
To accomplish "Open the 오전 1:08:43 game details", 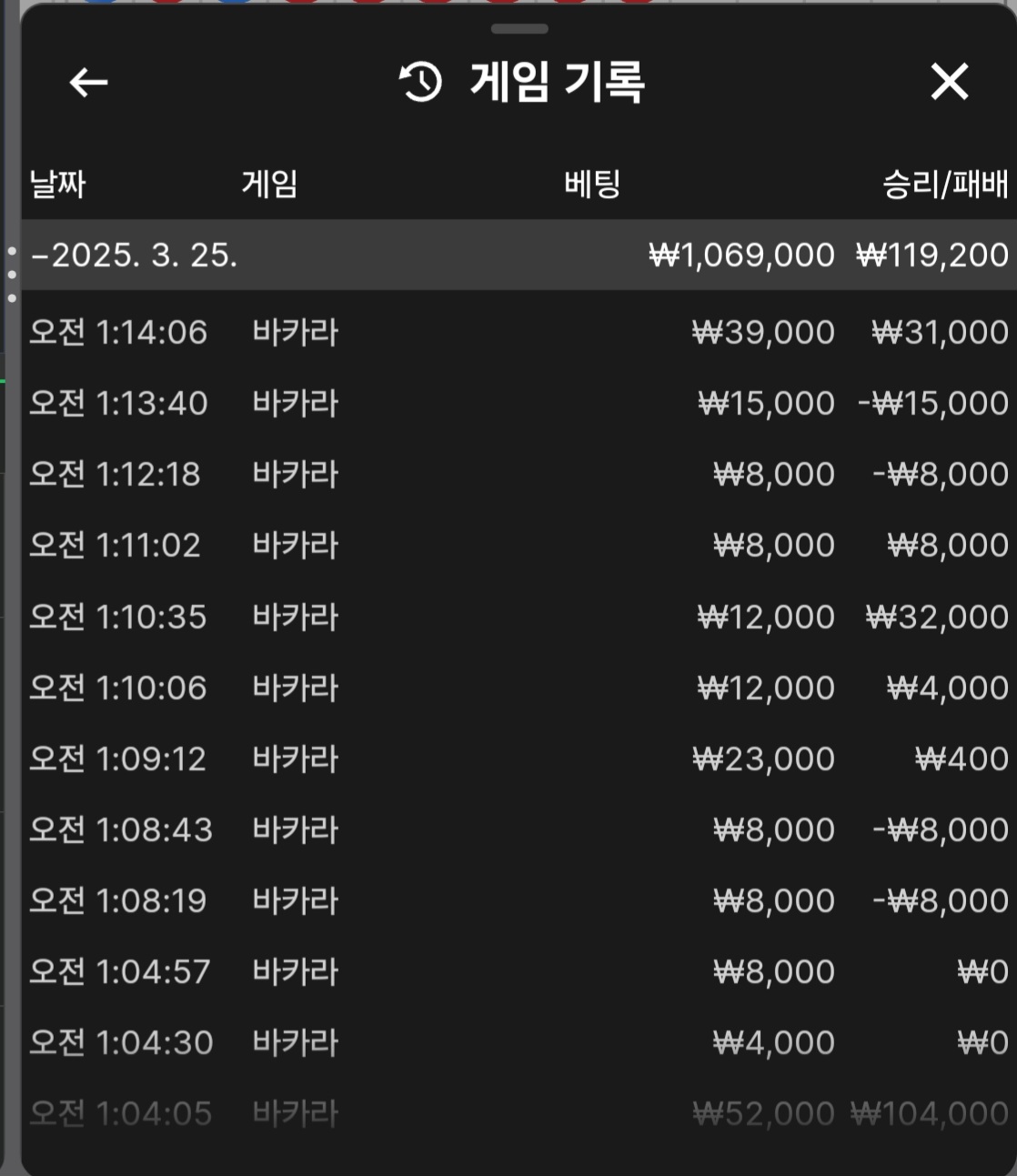I will point(519,829).
